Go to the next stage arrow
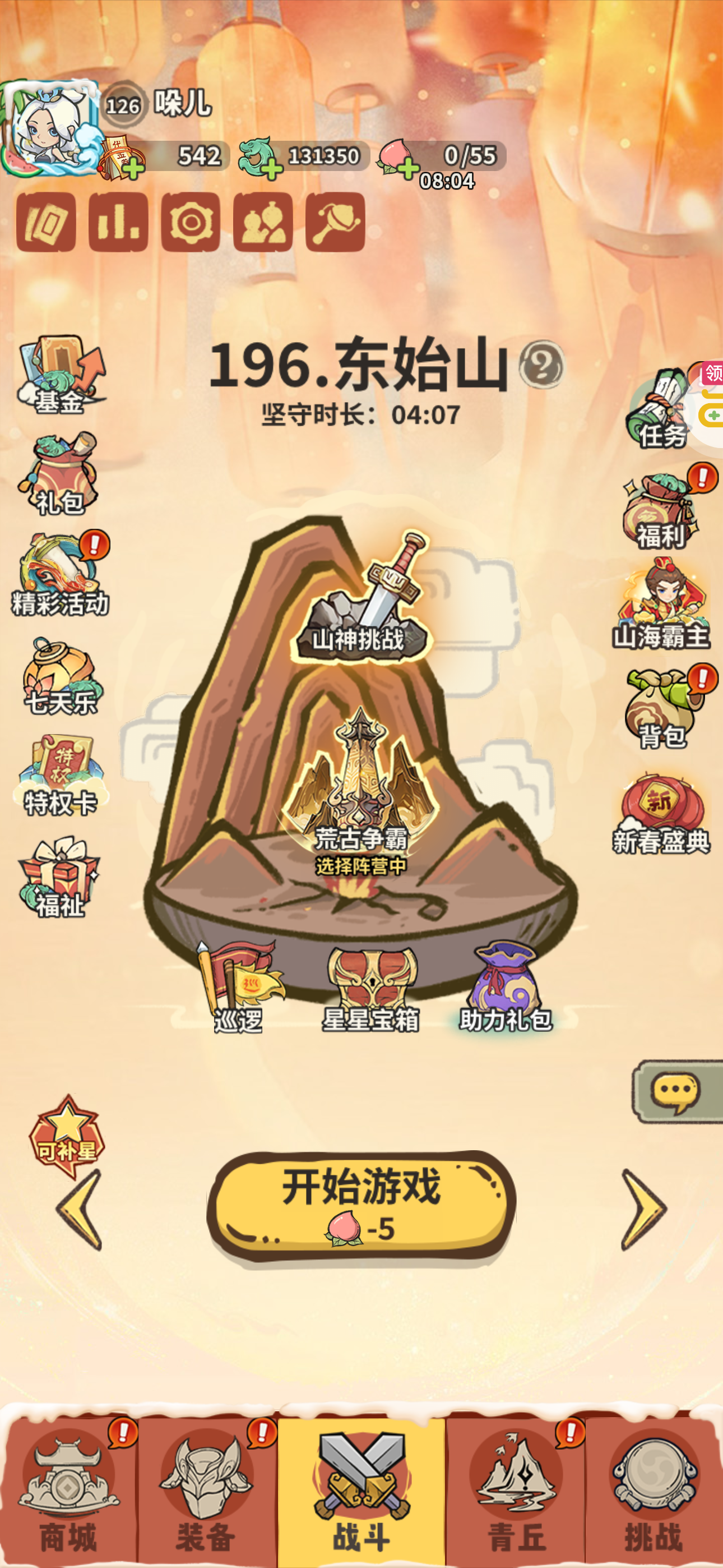723x1568 pixels. [644, 1210]
